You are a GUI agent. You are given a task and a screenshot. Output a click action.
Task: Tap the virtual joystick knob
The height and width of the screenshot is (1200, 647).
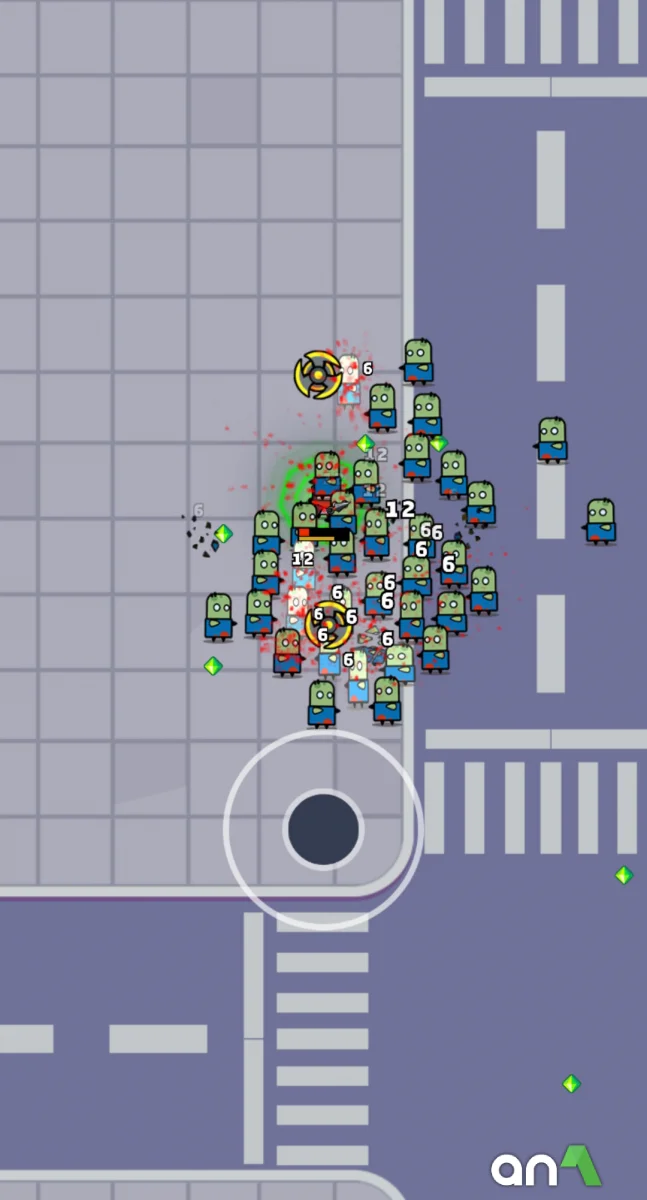click(323, 828)
